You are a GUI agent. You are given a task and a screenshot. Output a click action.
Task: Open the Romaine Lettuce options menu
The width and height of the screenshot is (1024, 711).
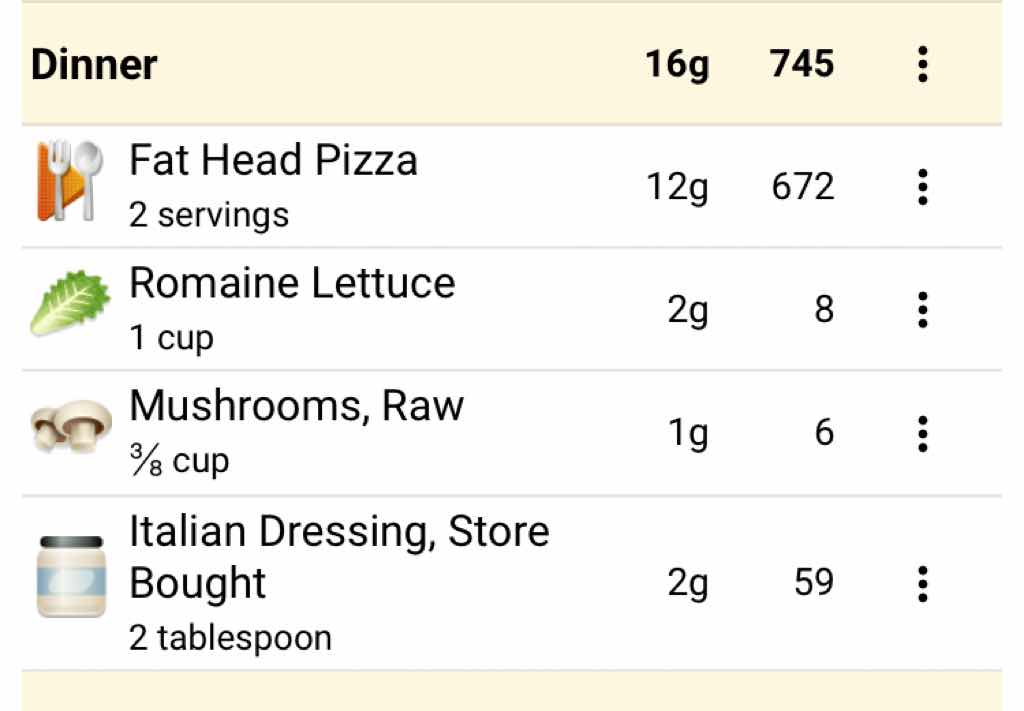click(922, 310)
